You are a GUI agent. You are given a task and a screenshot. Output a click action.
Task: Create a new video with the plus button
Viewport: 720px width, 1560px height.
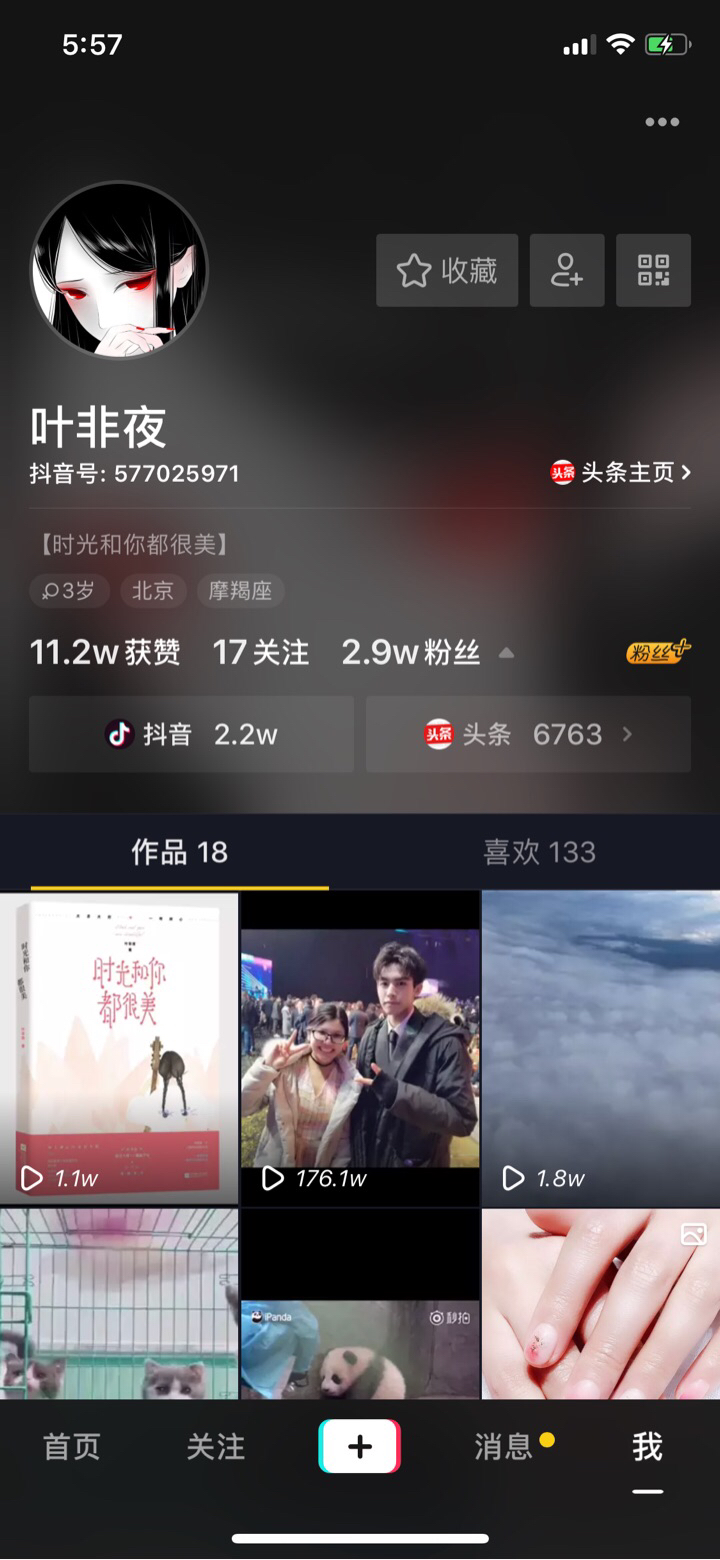[x=360, y=1446]
